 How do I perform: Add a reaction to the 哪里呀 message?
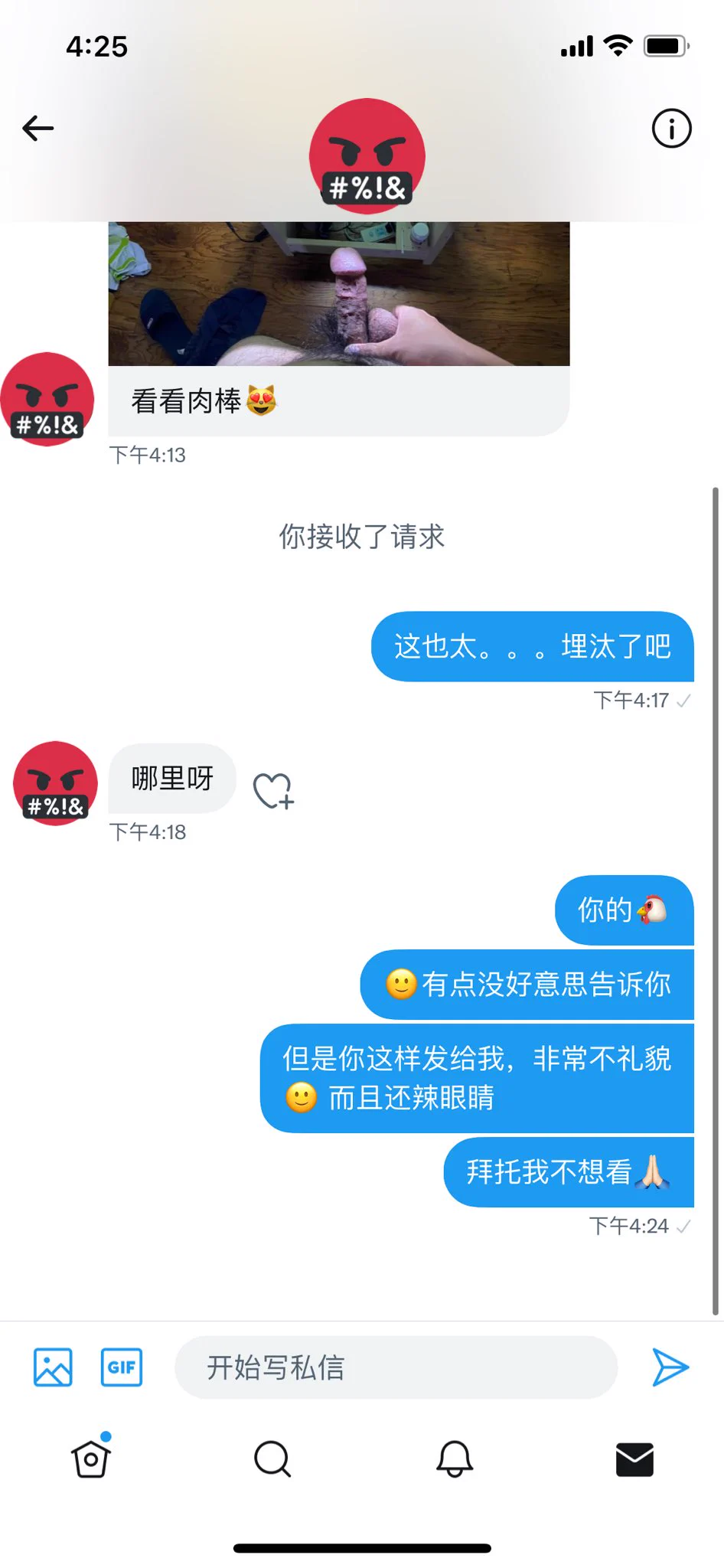pyautogui.click(x=273, y=791)
